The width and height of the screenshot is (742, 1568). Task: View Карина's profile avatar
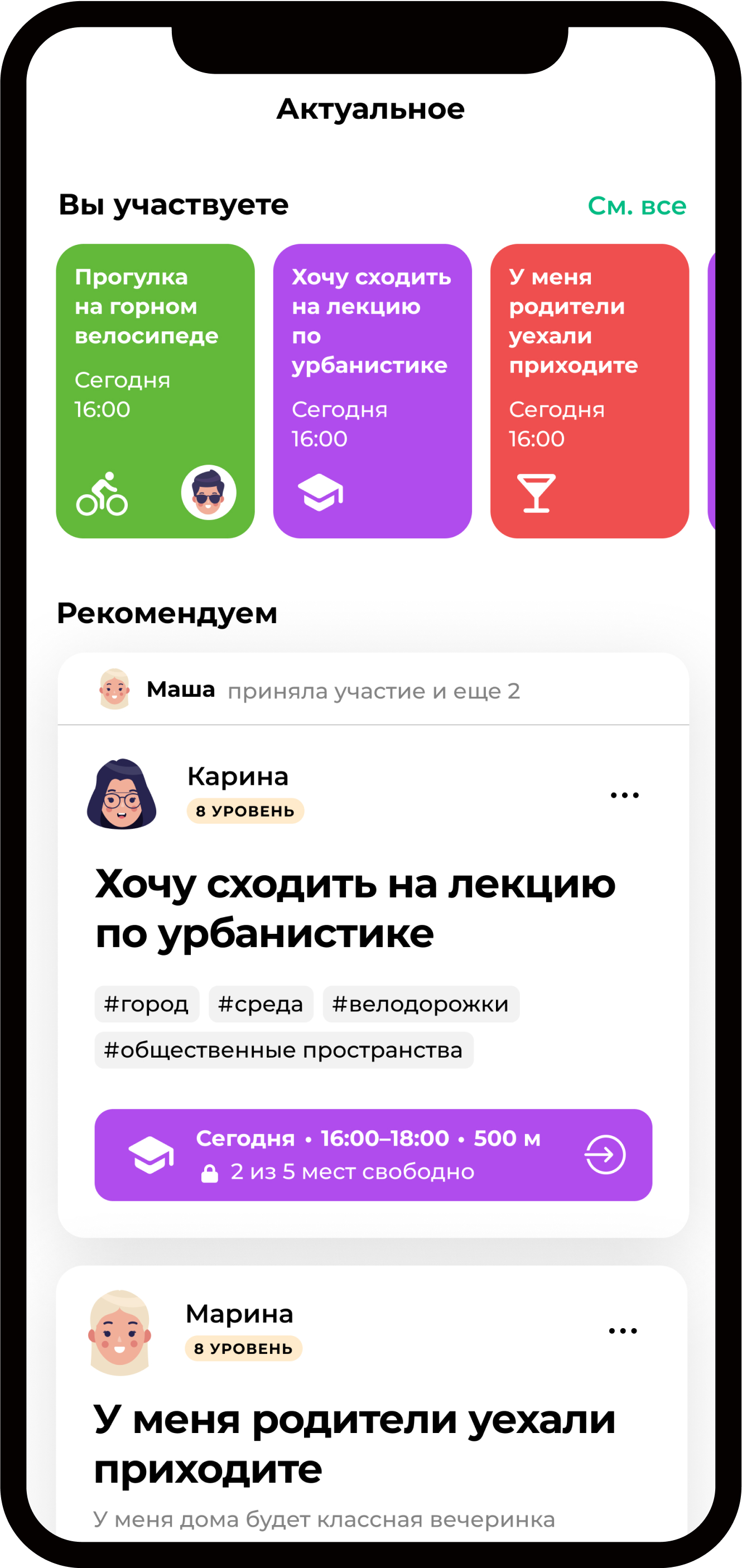(122, 794)
